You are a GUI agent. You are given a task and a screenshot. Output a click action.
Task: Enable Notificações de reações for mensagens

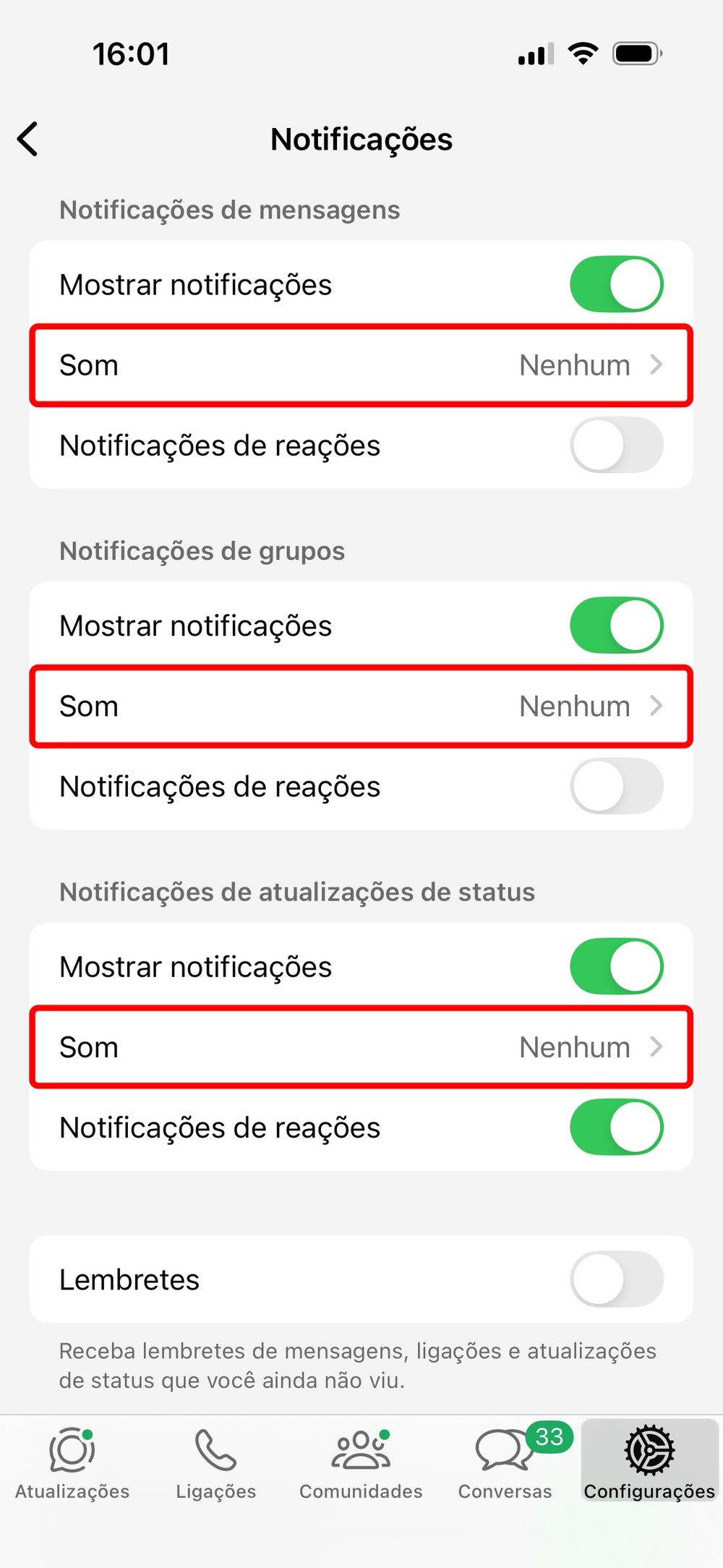(616, 446)
